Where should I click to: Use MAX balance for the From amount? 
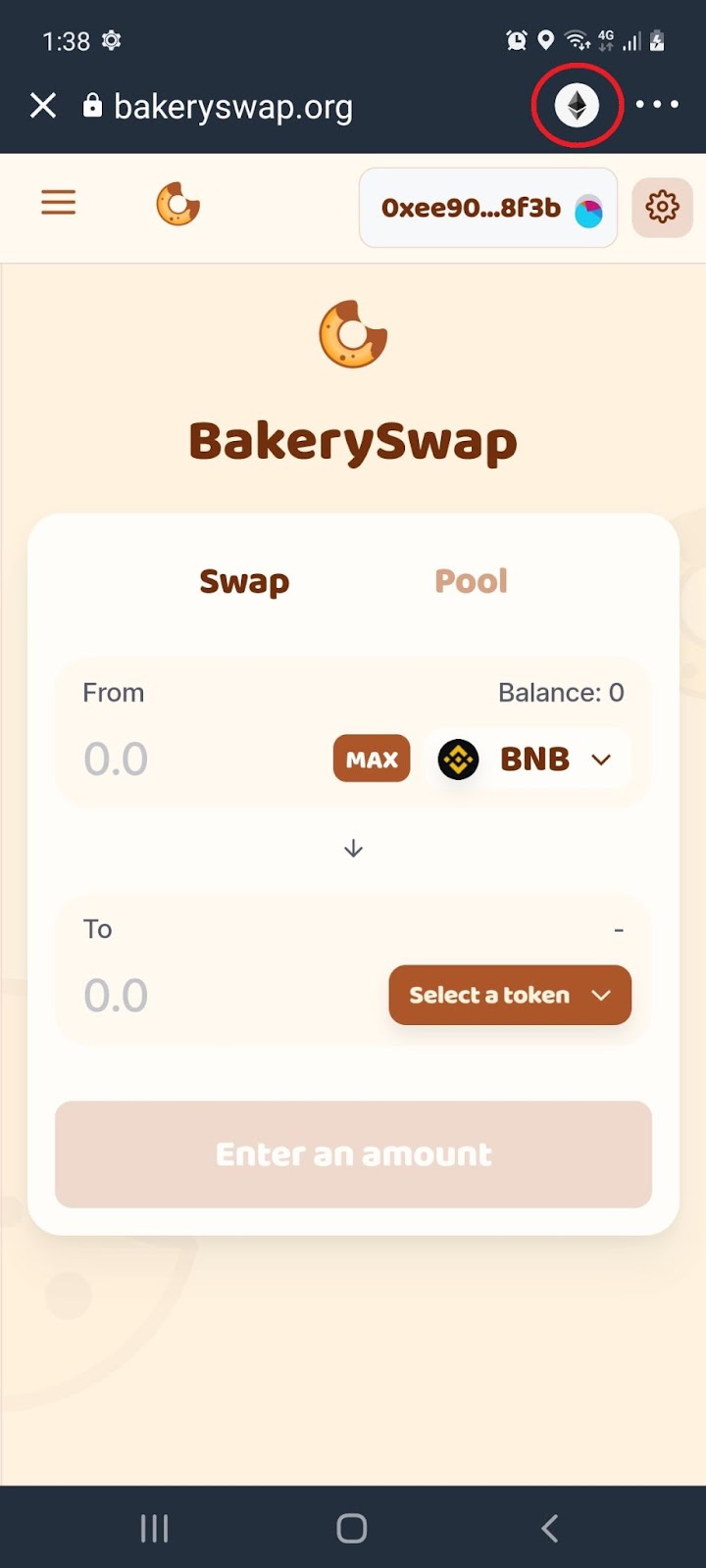click(372, 759)
